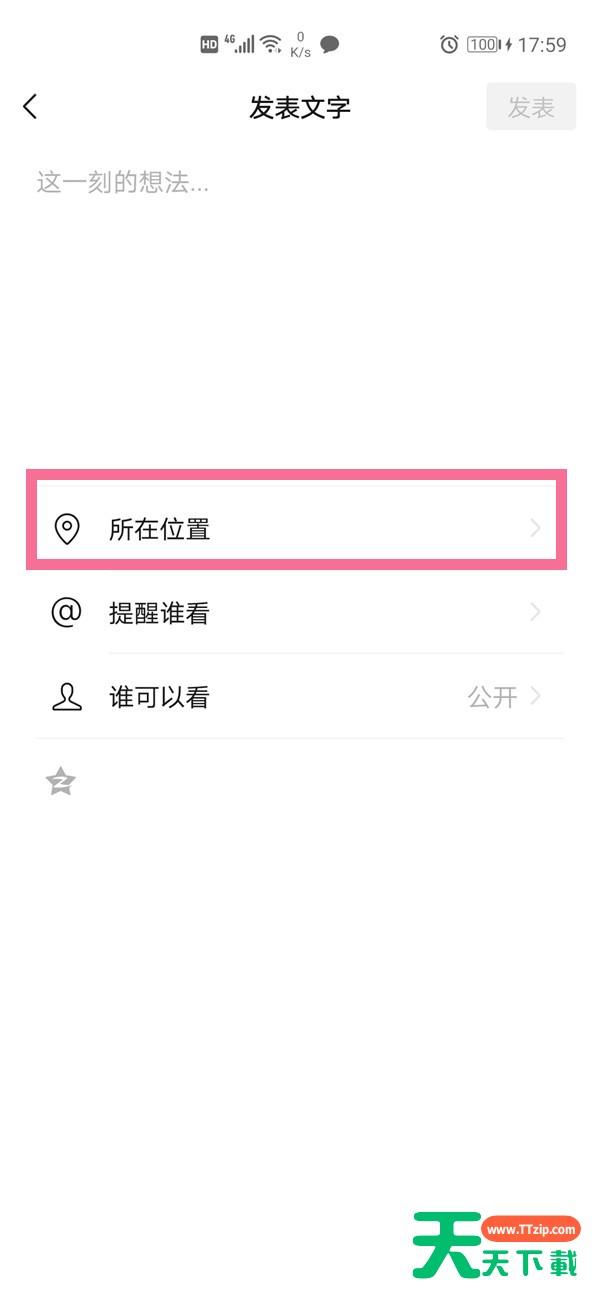
Task: Open 提醒谁看 to mention friends
Action: [x=300, y=613]
